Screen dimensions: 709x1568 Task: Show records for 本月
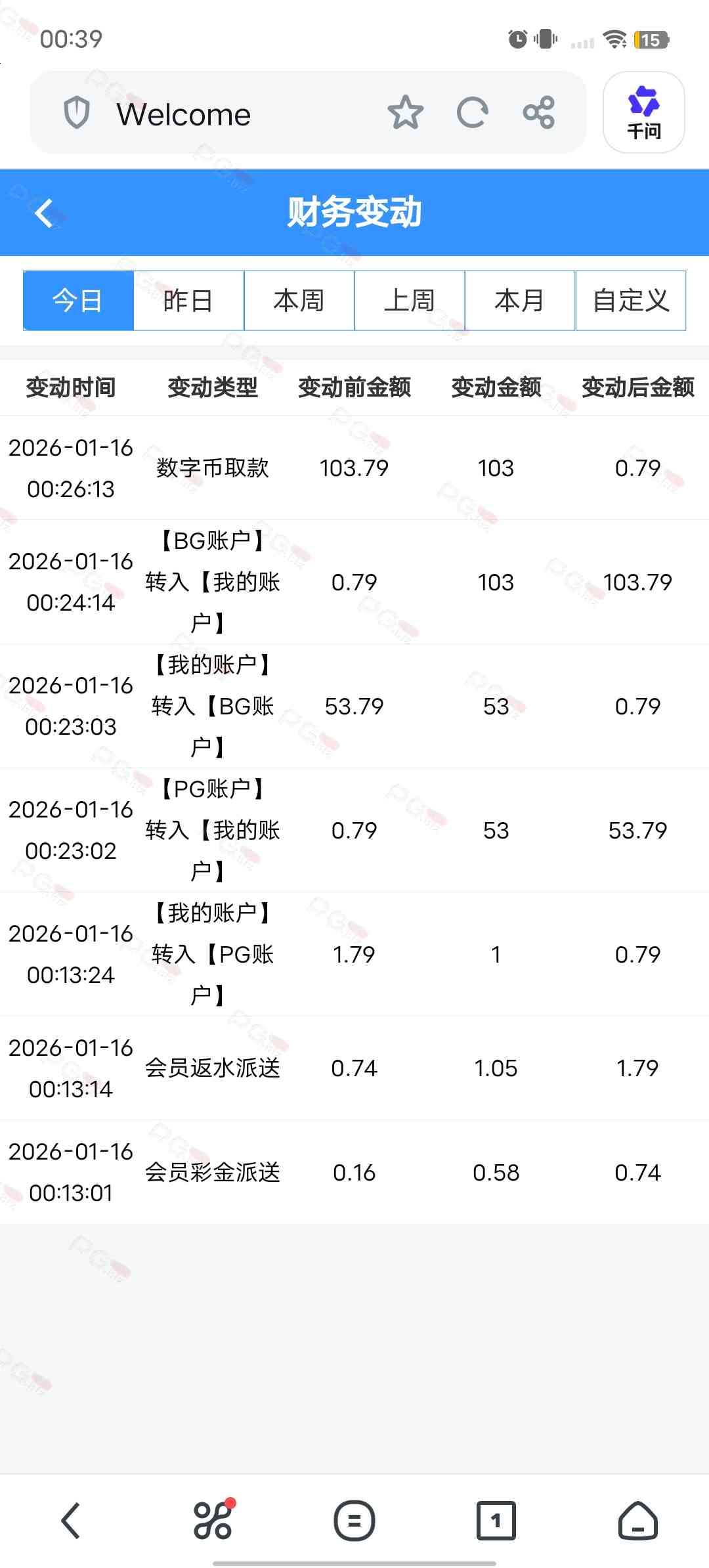point(520,301)
